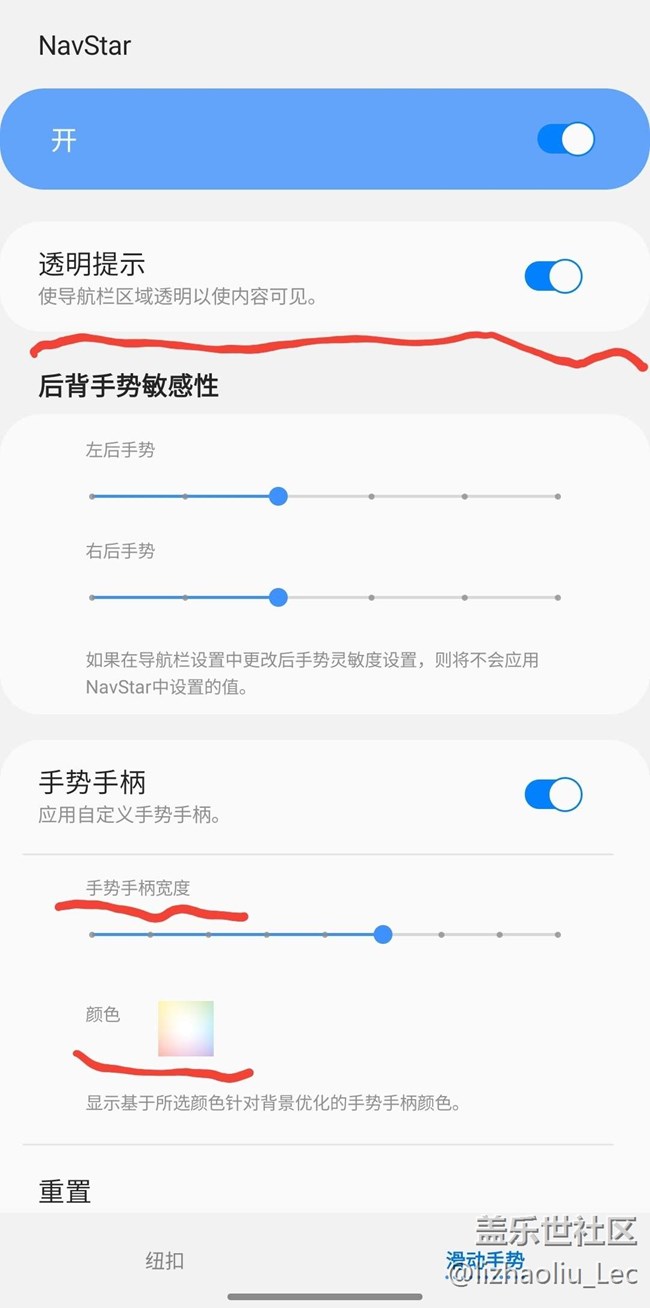Screen dimensions: 650x1308
Task: Toggle off 手势手柄 custom handle
Action: [x=553, y=794]
